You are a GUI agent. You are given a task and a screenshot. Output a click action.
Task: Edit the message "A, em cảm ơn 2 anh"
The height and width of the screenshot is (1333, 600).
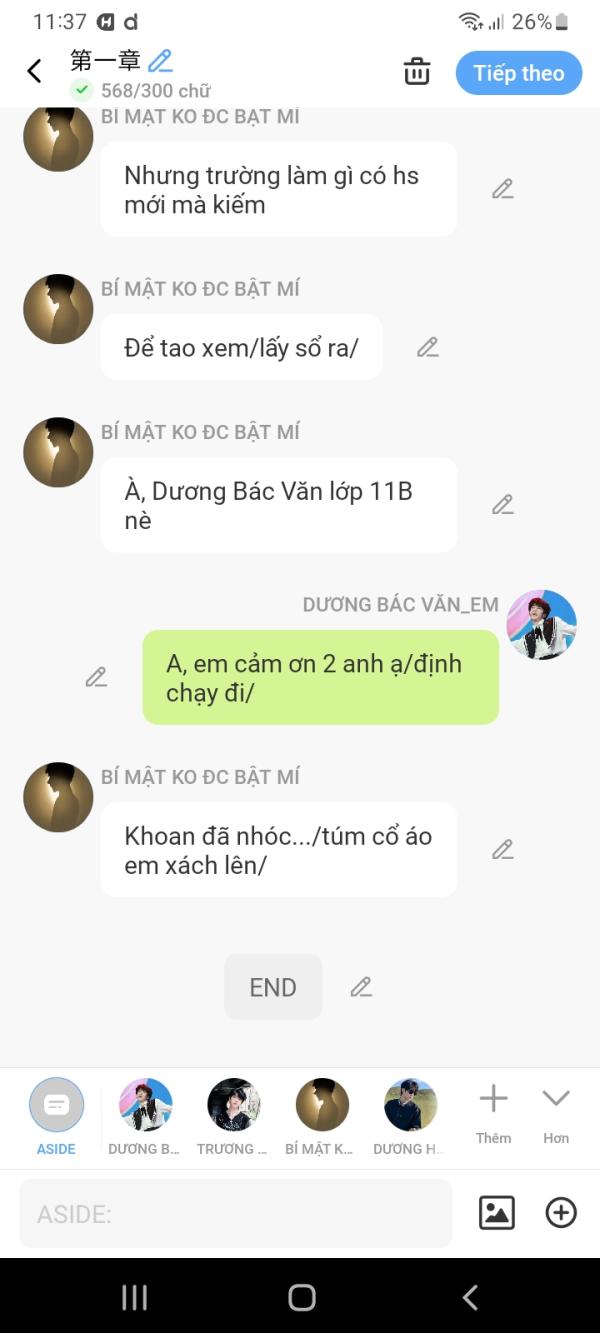(96, 677)
